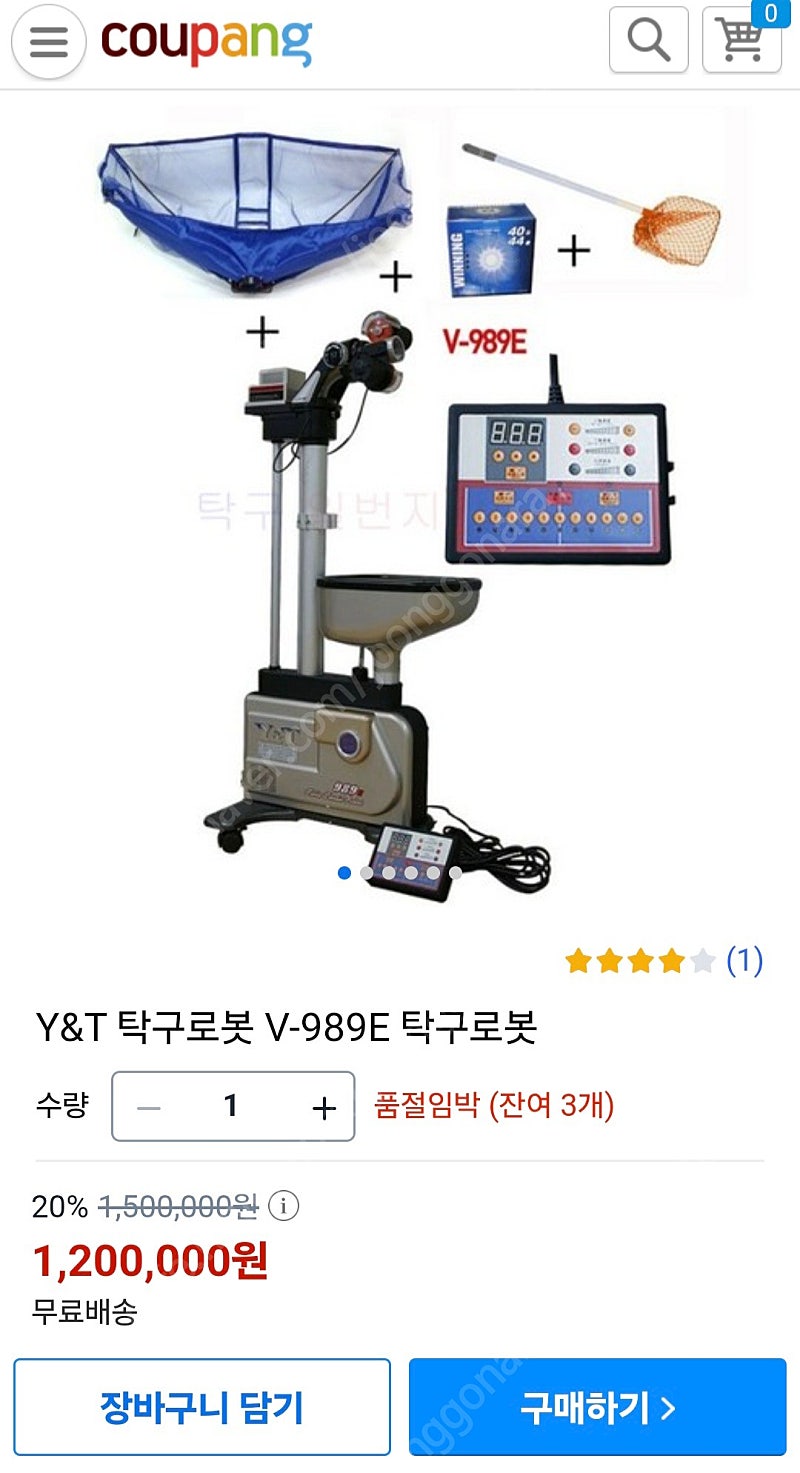Viewport: 800px width, 1473px height.
Task: Open the shopping cart
Action: 742,40
